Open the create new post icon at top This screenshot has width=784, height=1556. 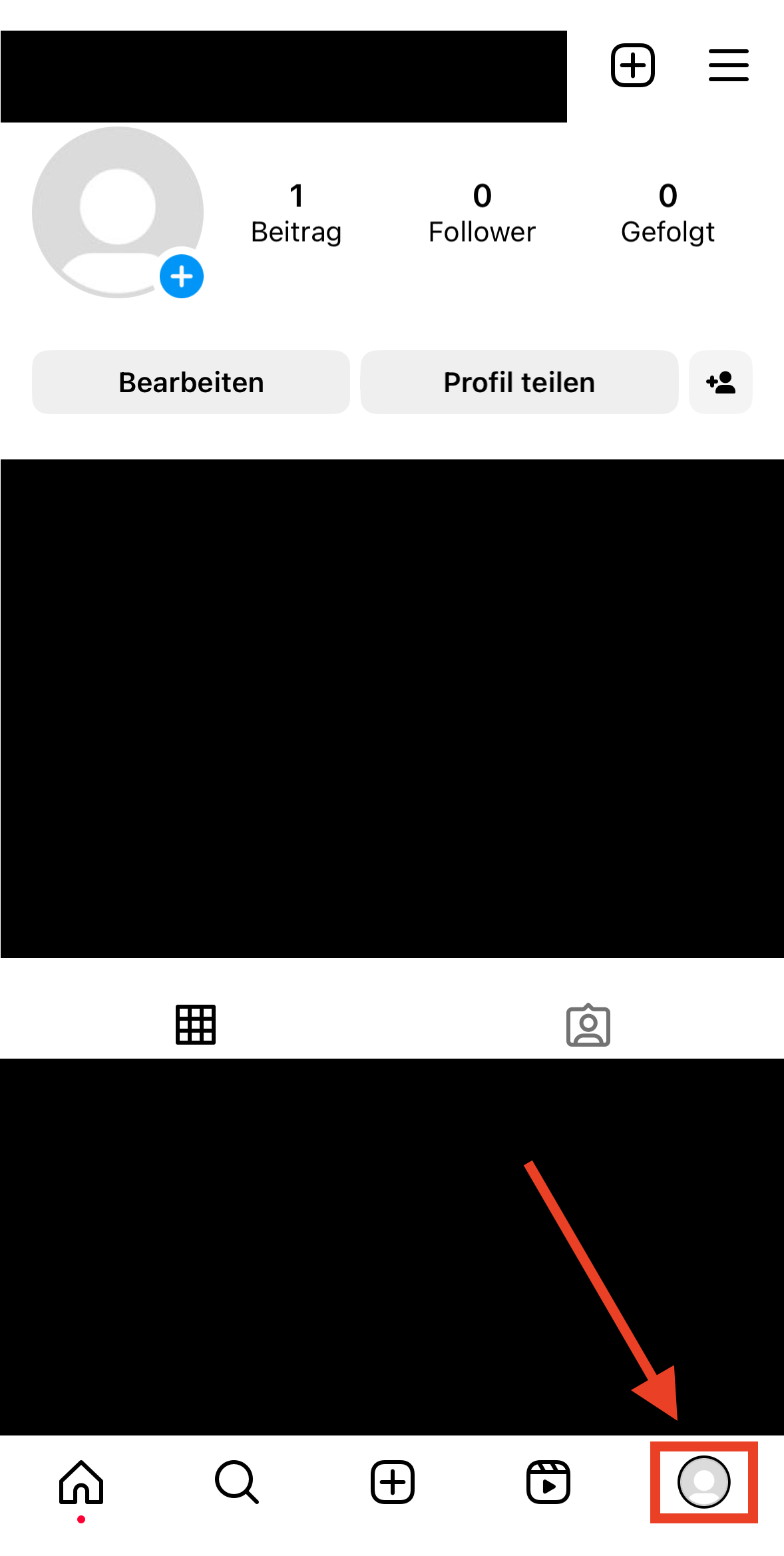click(x=633, y=65)
